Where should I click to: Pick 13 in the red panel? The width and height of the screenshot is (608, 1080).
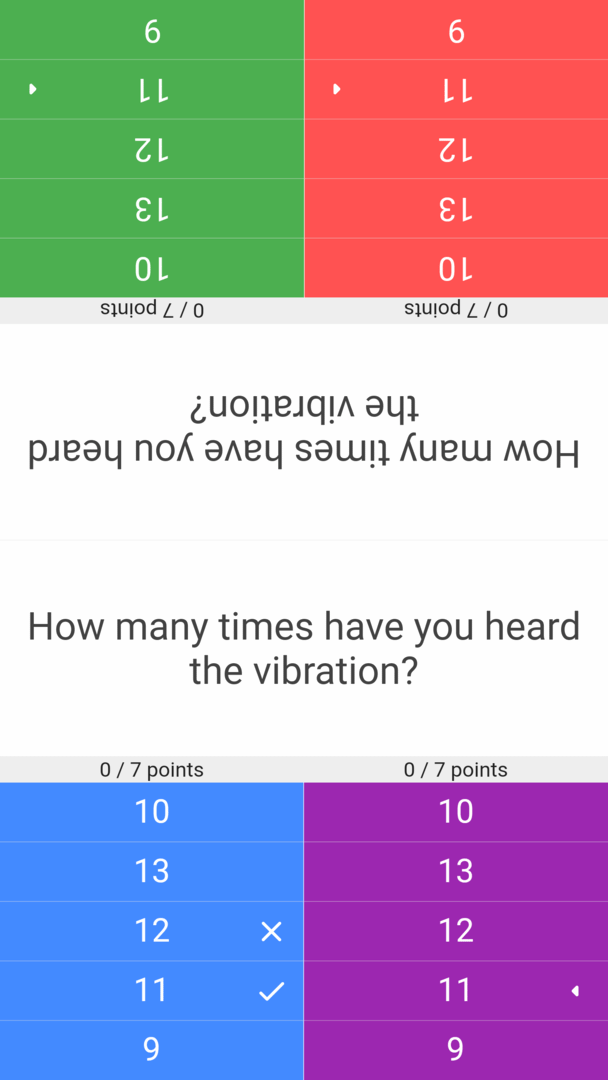[456, 209]
